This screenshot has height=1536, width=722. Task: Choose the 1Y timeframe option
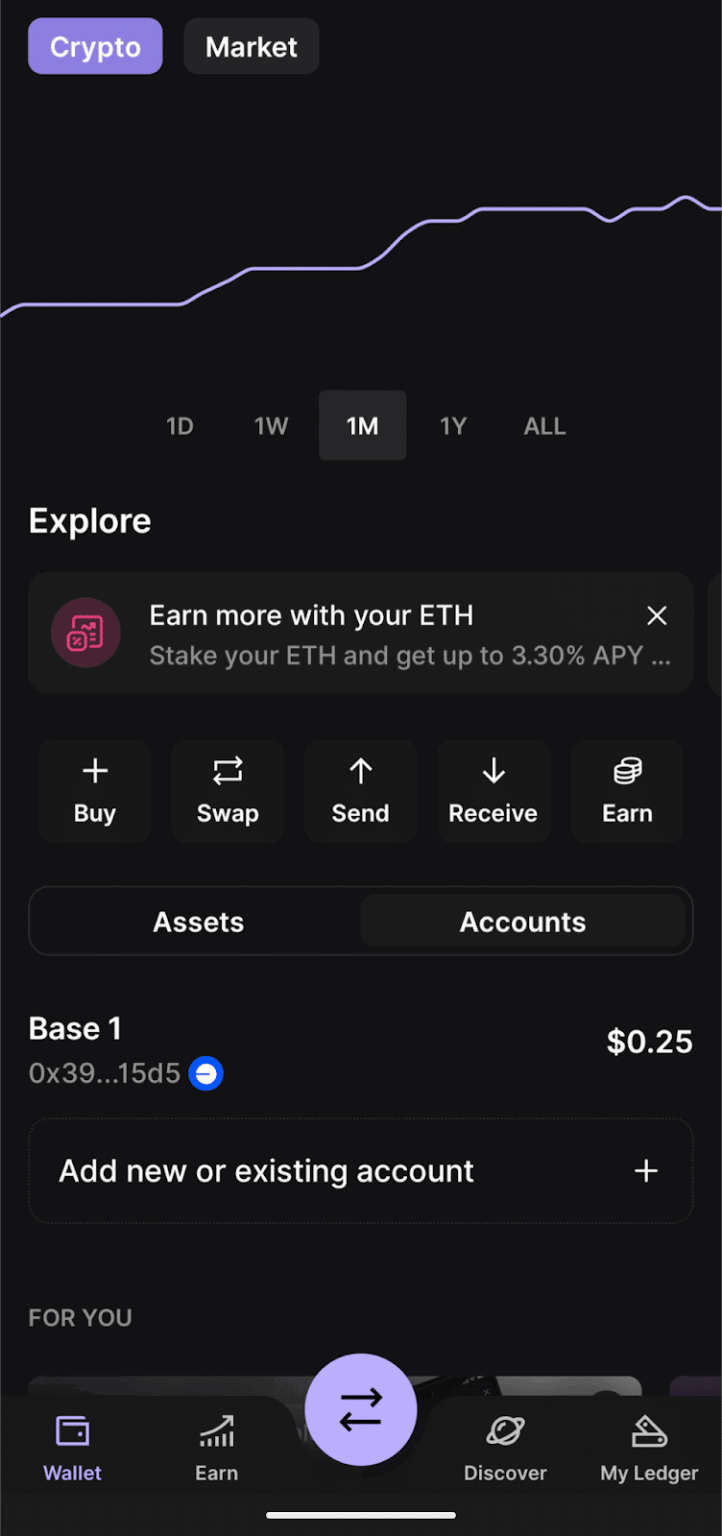point(453,425)
